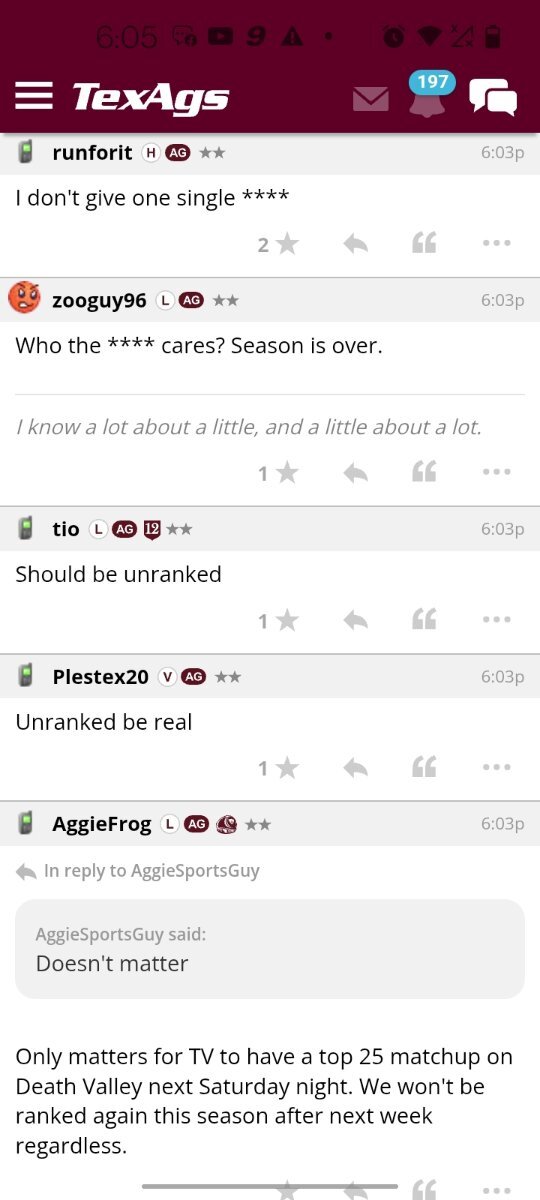Quote Plestex20's post "Unranked be real"

(424, 767)
